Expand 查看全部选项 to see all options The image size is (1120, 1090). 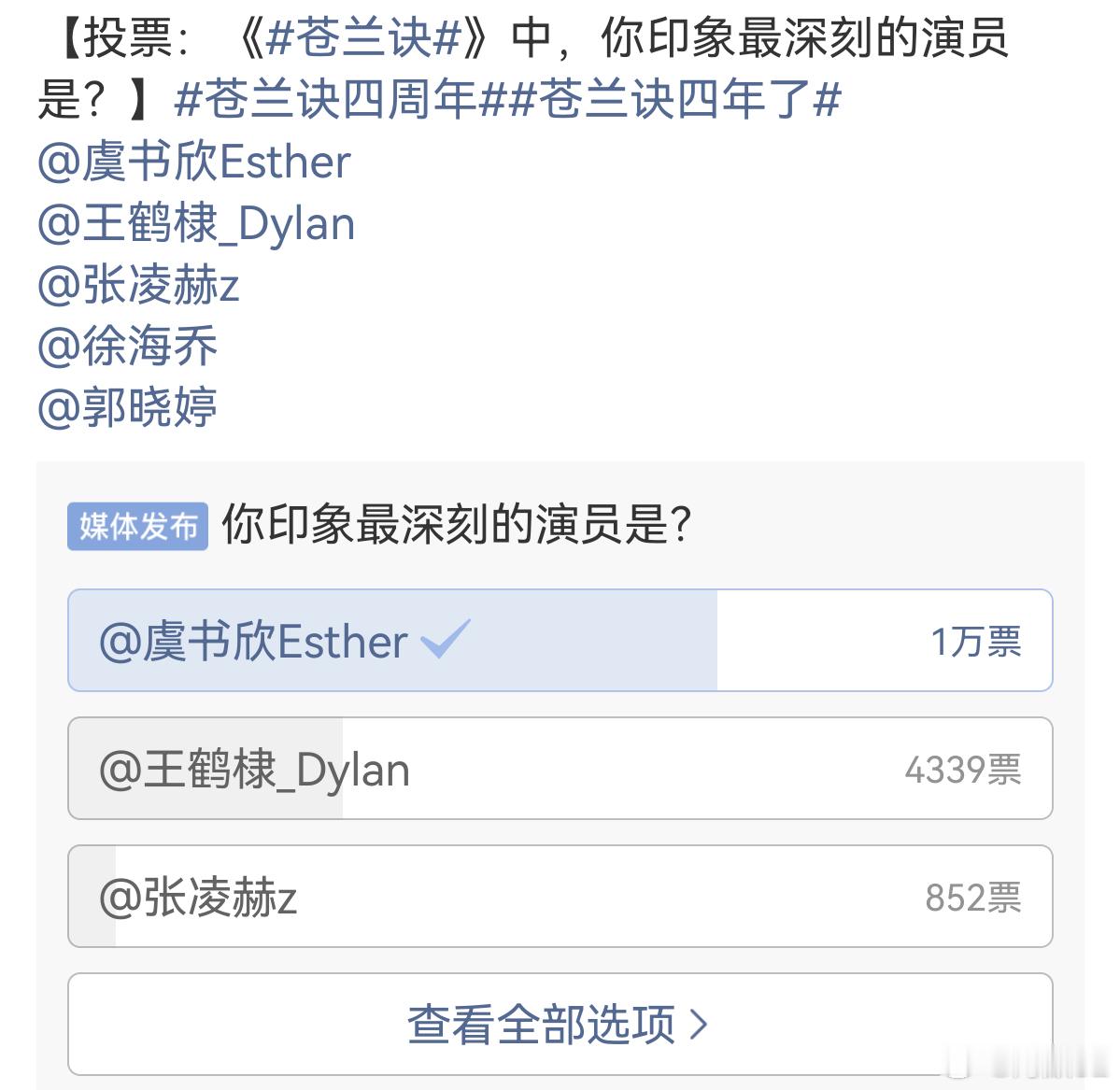tap(560, 1025)
